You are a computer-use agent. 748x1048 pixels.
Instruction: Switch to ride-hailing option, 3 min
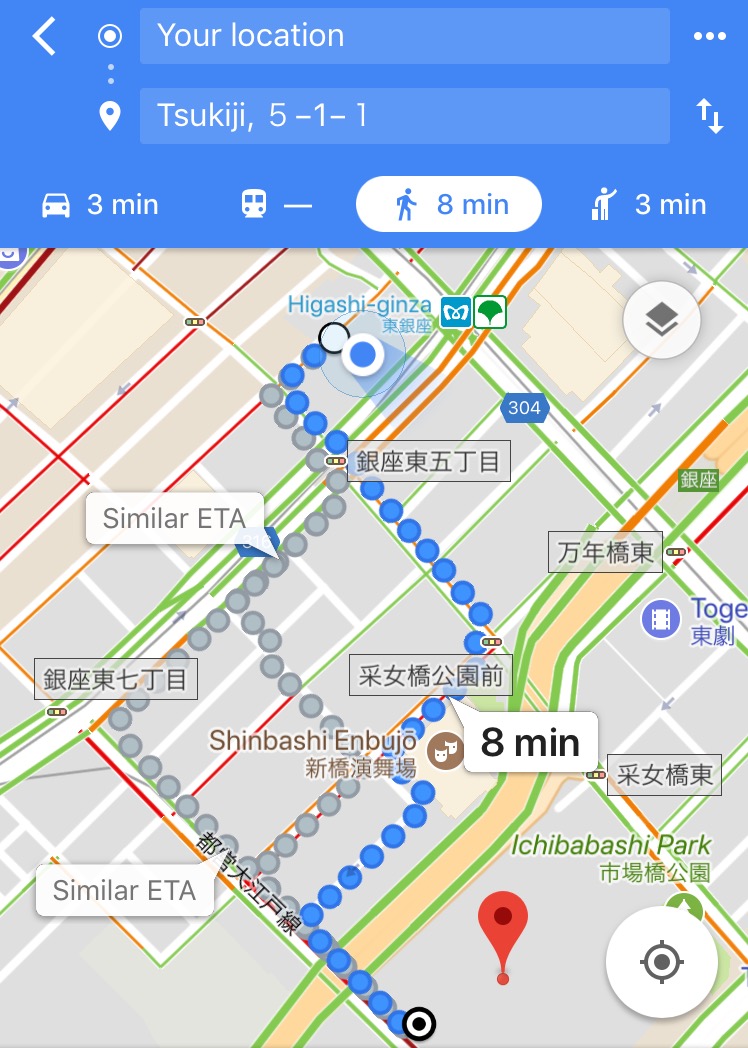pos(648,205)
